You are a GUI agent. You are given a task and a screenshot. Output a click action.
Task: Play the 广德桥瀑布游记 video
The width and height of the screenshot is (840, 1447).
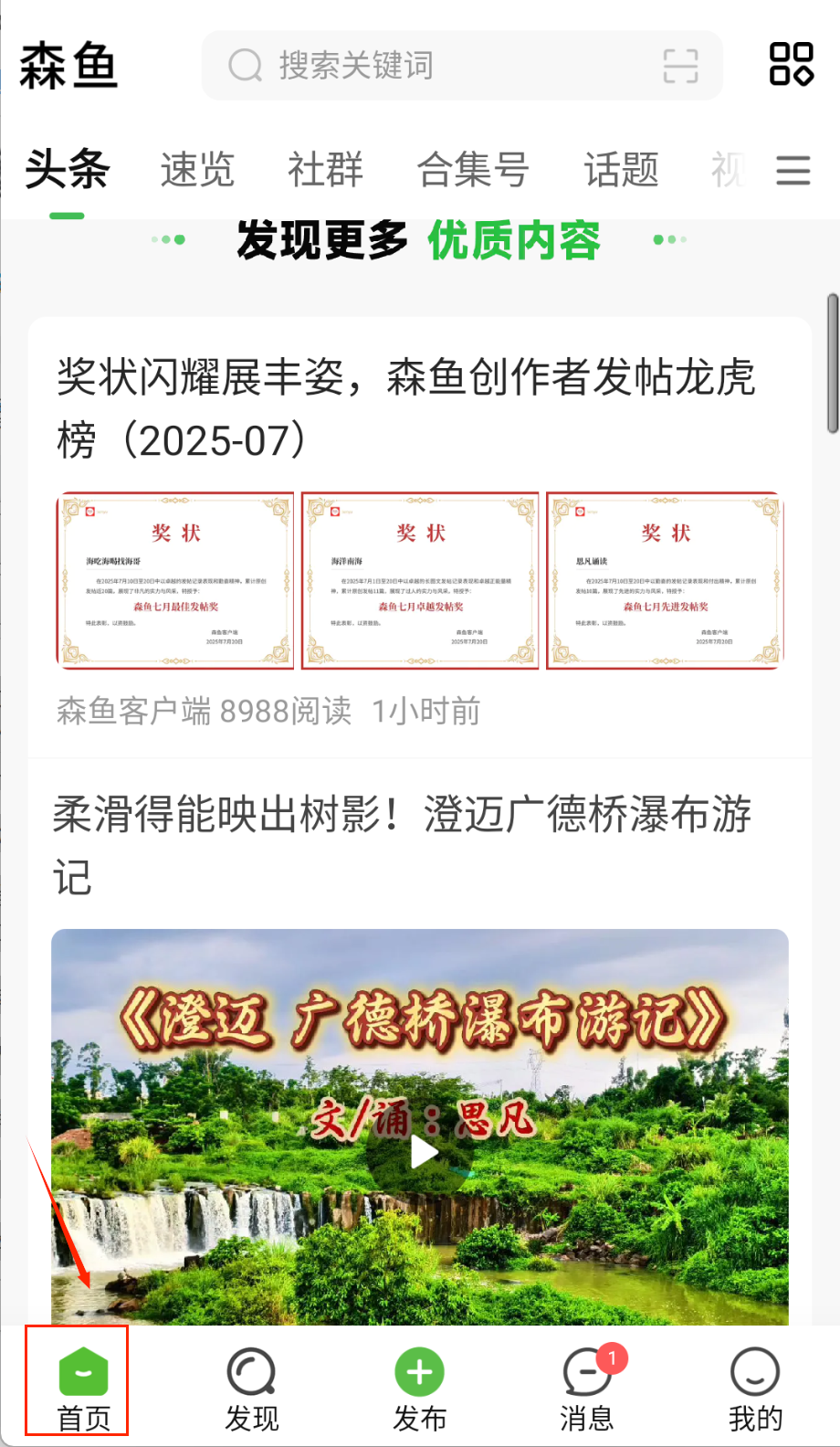tap(422, 1153)
